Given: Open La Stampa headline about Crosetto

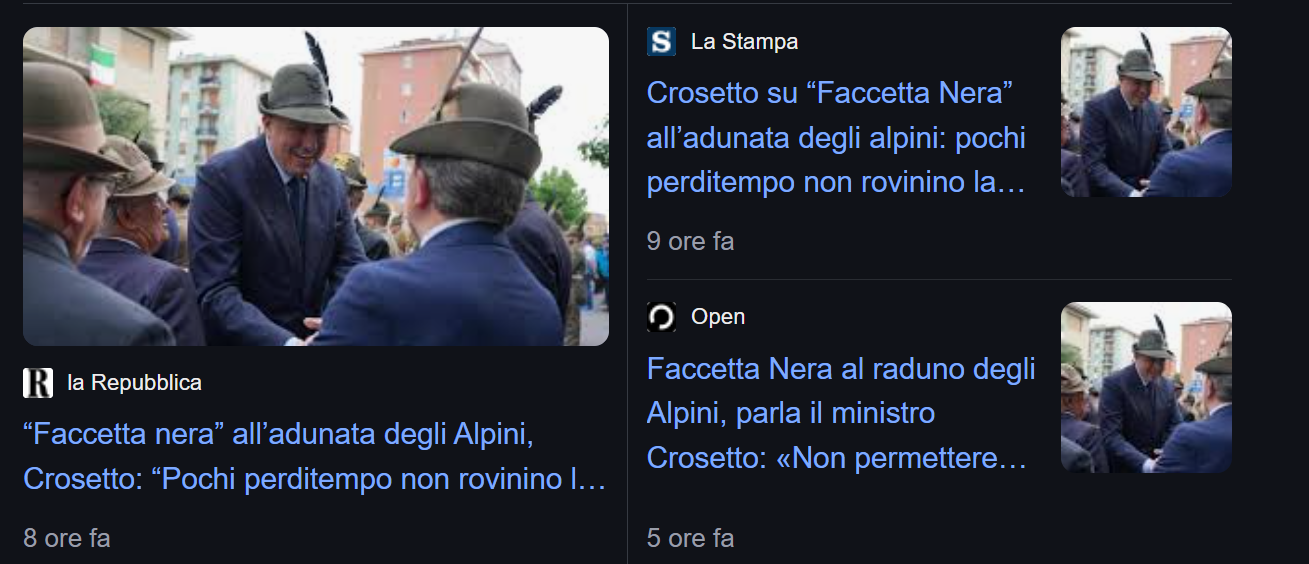Looking at the screenshot, I should pyautogui.click(x=836, y=138).
